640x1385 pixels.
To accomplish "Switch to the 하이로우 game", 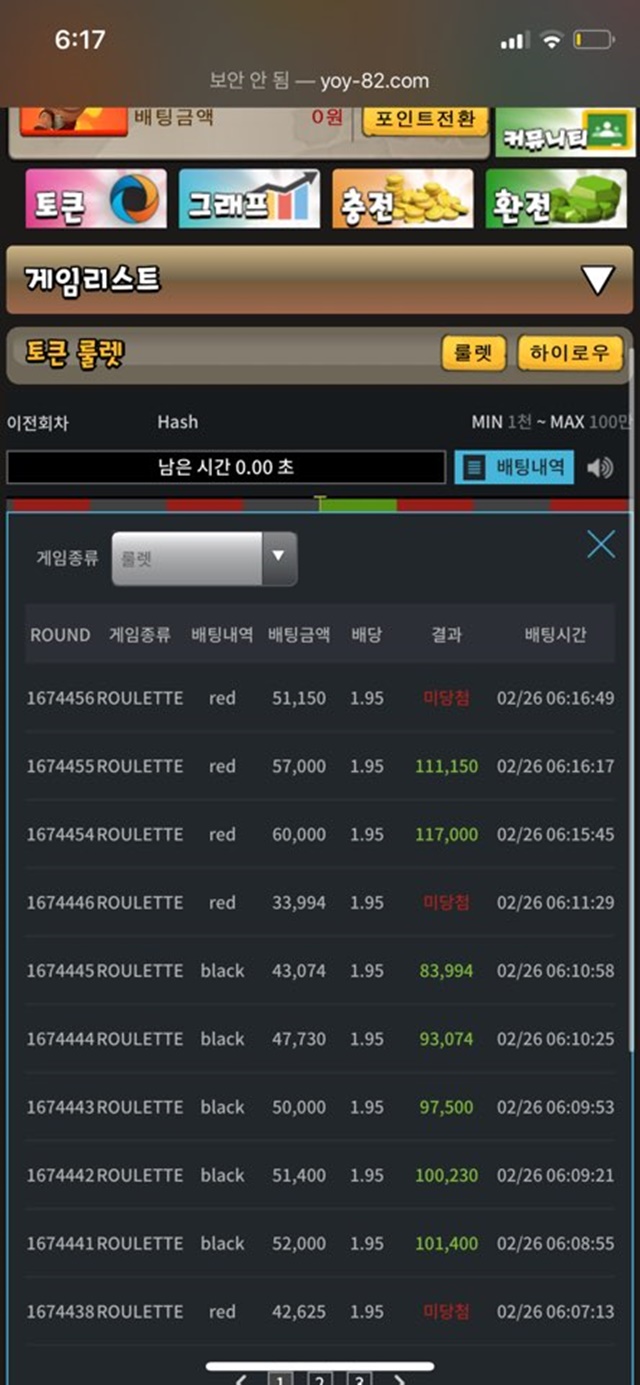I will [570, 353].
